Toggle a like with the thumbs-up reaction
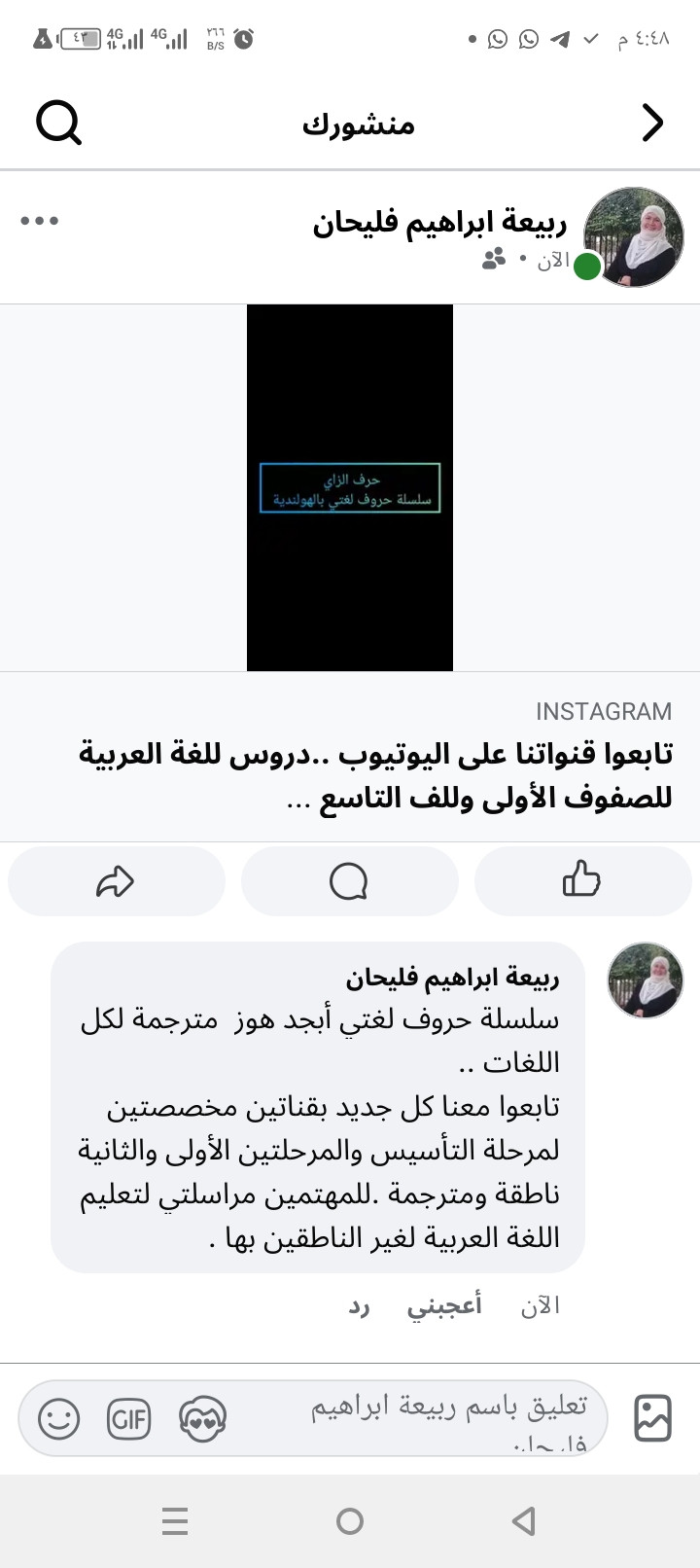This screenshot has height=1568, width=700. tap(581, 881)
